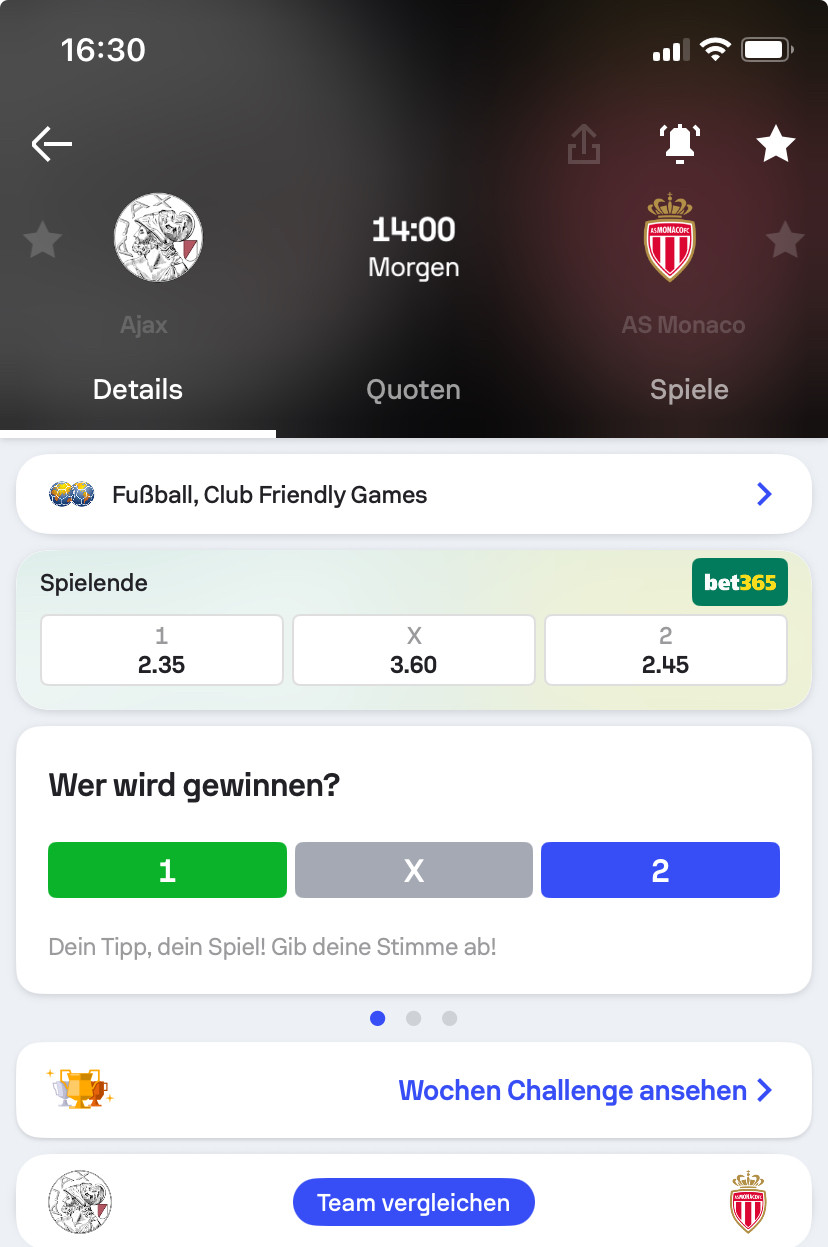Open the Ajax team logo

tap(158, 238)
